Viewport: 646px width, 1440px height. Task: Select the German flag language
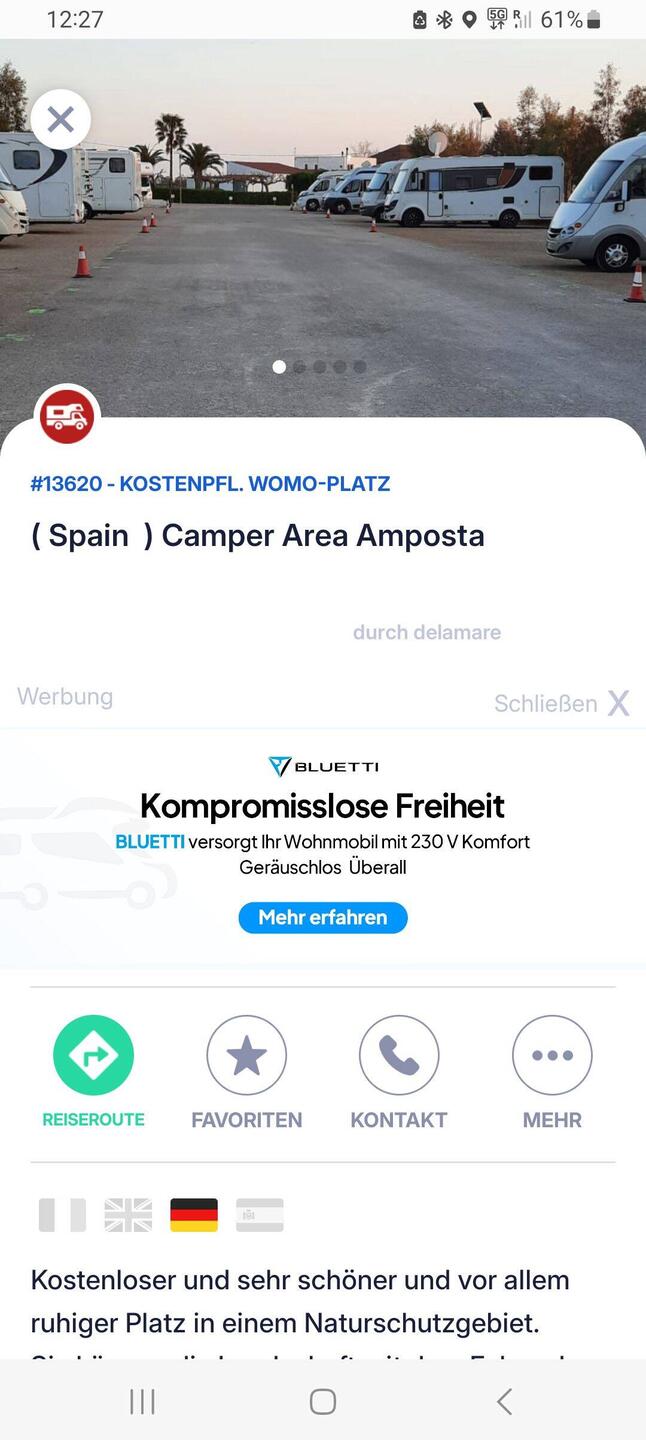pos(194,1215)
